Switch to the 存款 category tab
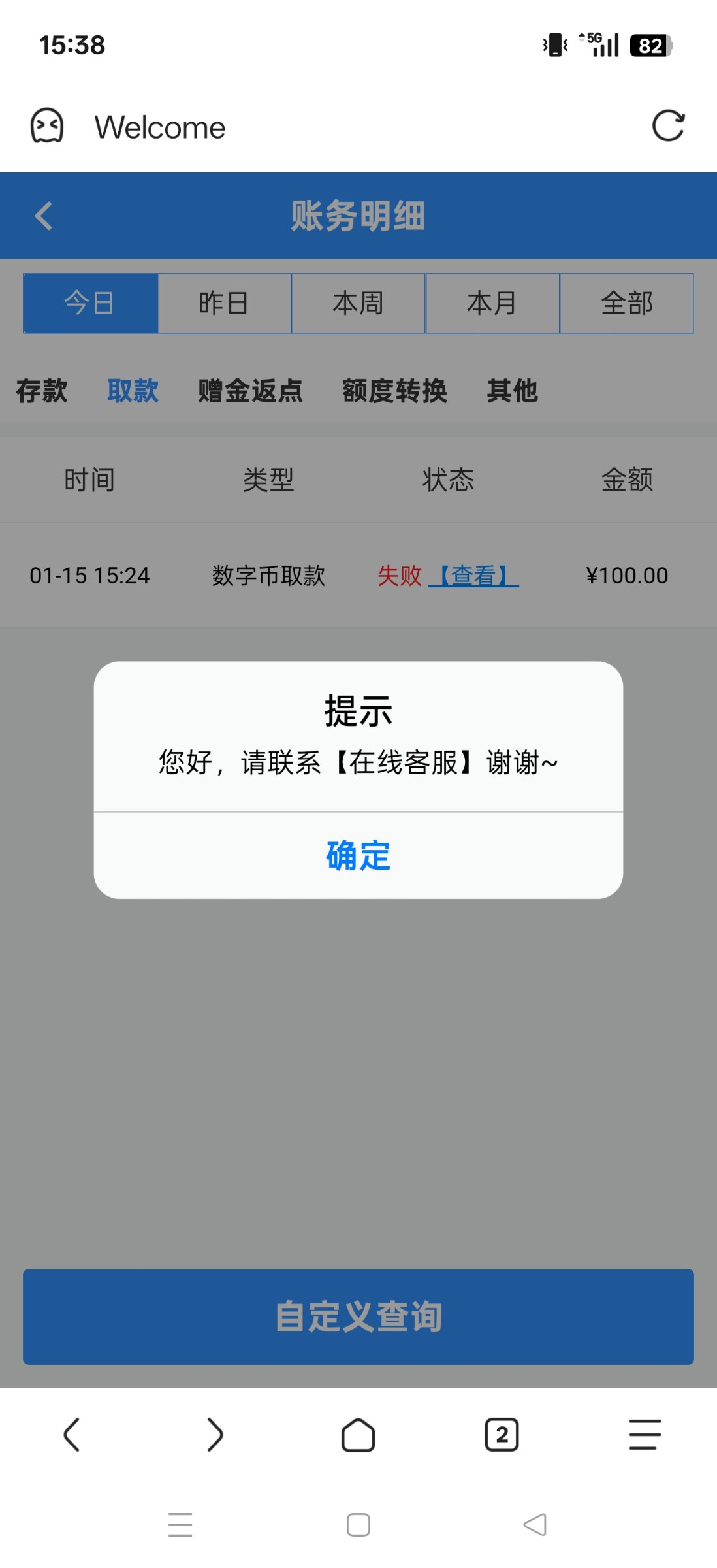The image size is (717, 1568). (41, 390)
